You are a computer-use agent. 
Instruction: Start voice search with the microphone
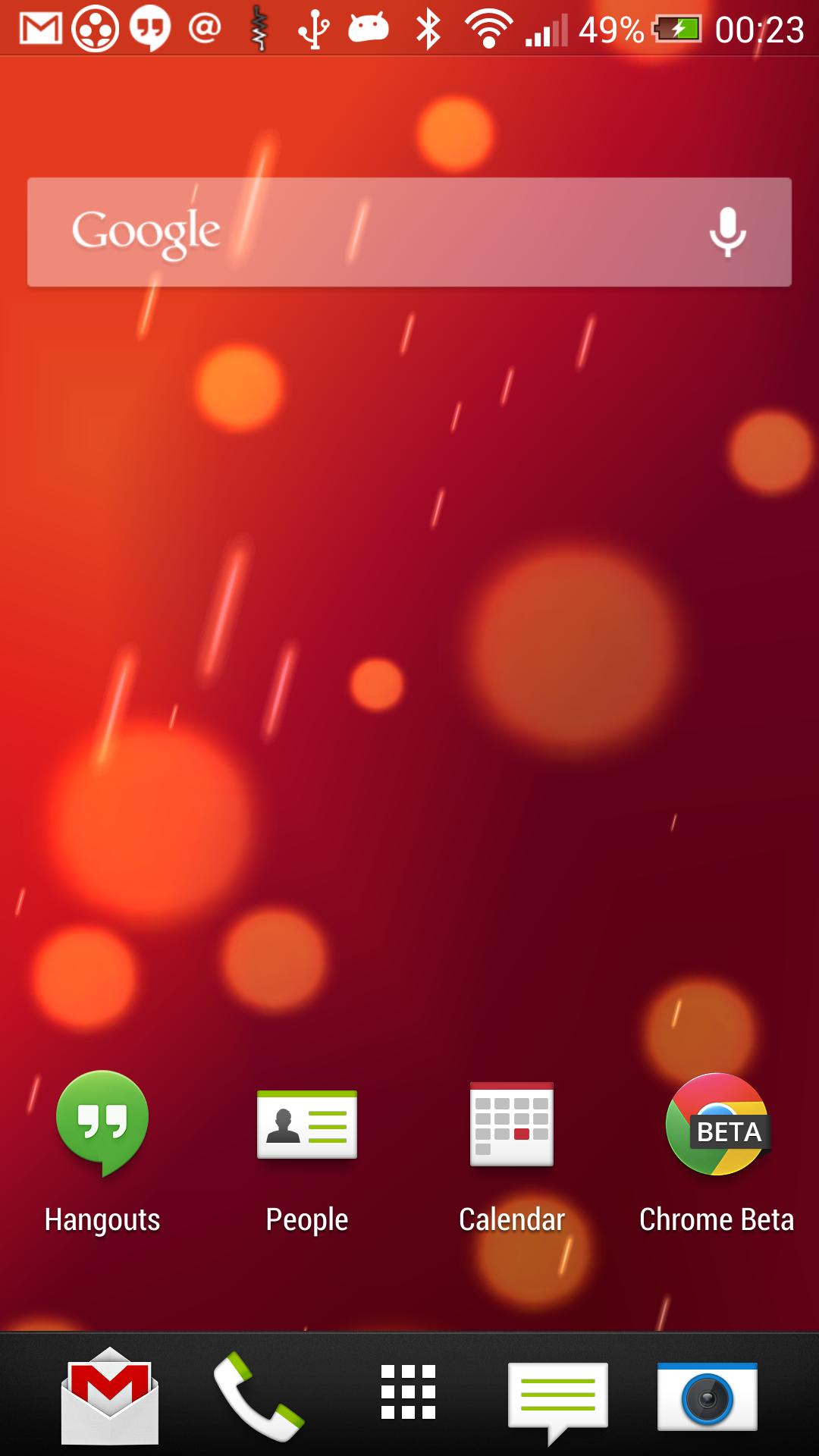click(x=727, y=232)
